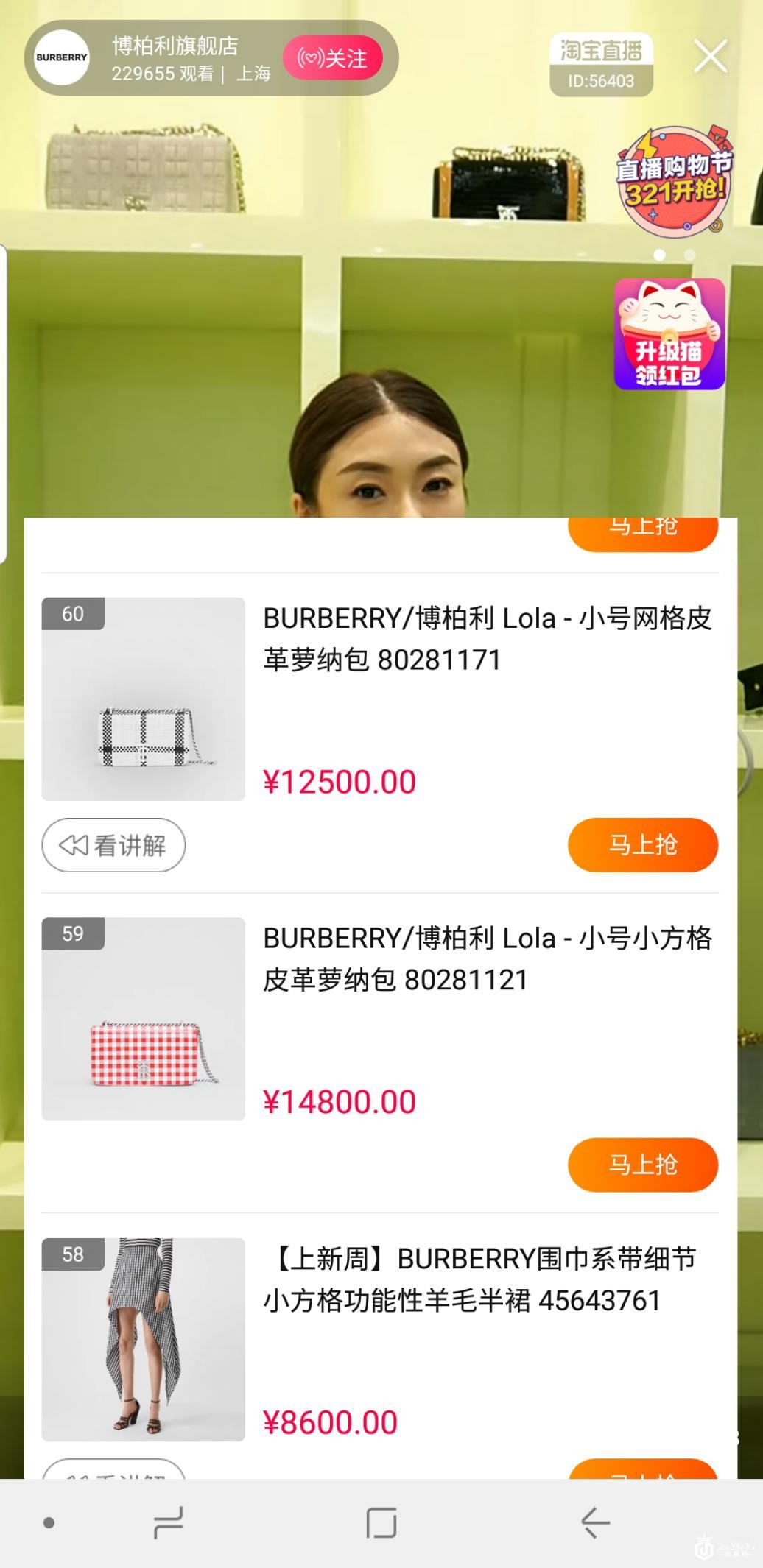Open recent apps from the navigation bar
The height and width of the screenshot is (1568, 763).
[x=168, y=1522]
